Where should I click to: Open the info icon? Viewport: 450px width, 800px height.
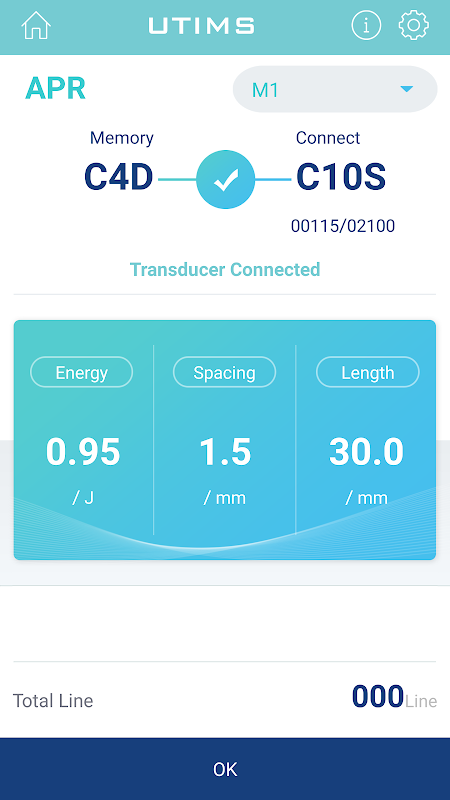pos(366,25)
